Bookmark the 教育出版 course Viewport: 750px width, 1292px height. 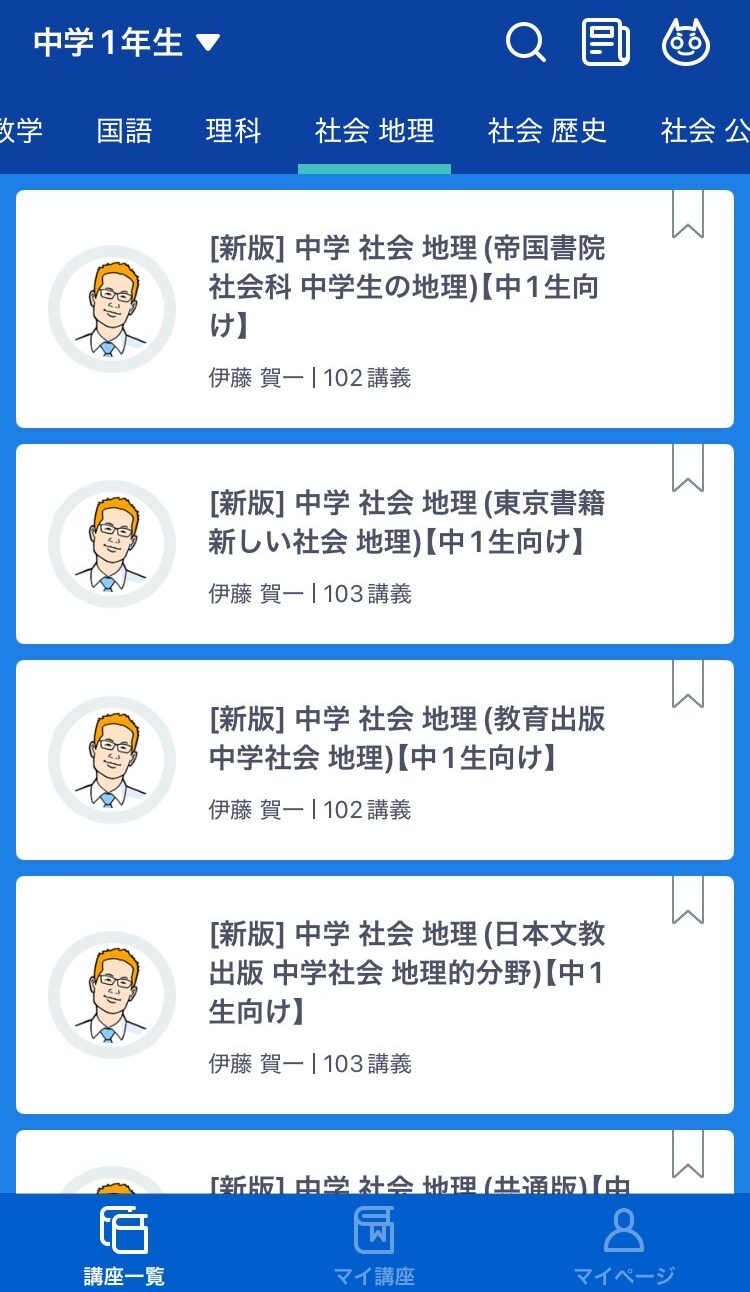pyautogui.click(x=688, y=685)
